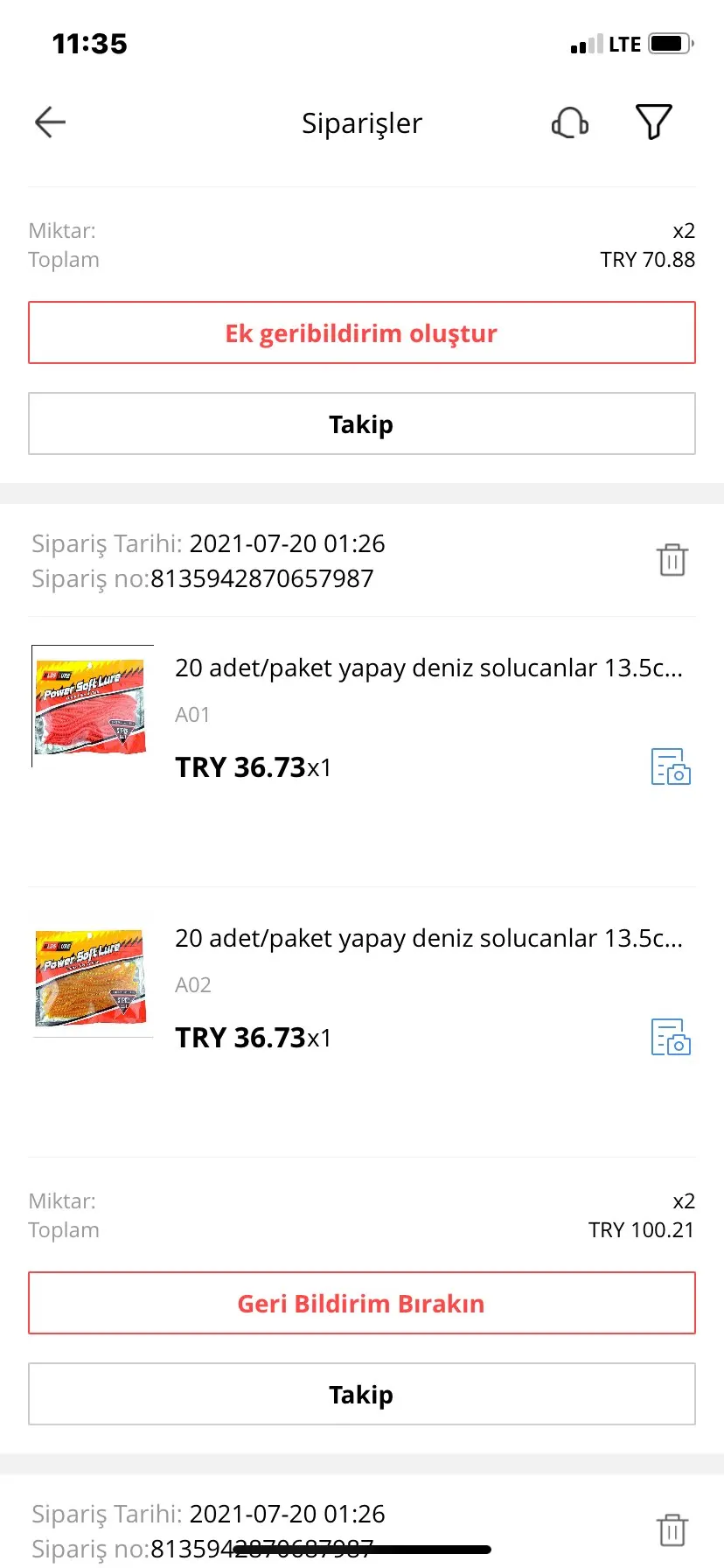This screenshot has height=1568, width=724.
Task: Open customer support headset icon
Action: click(570, 122)
